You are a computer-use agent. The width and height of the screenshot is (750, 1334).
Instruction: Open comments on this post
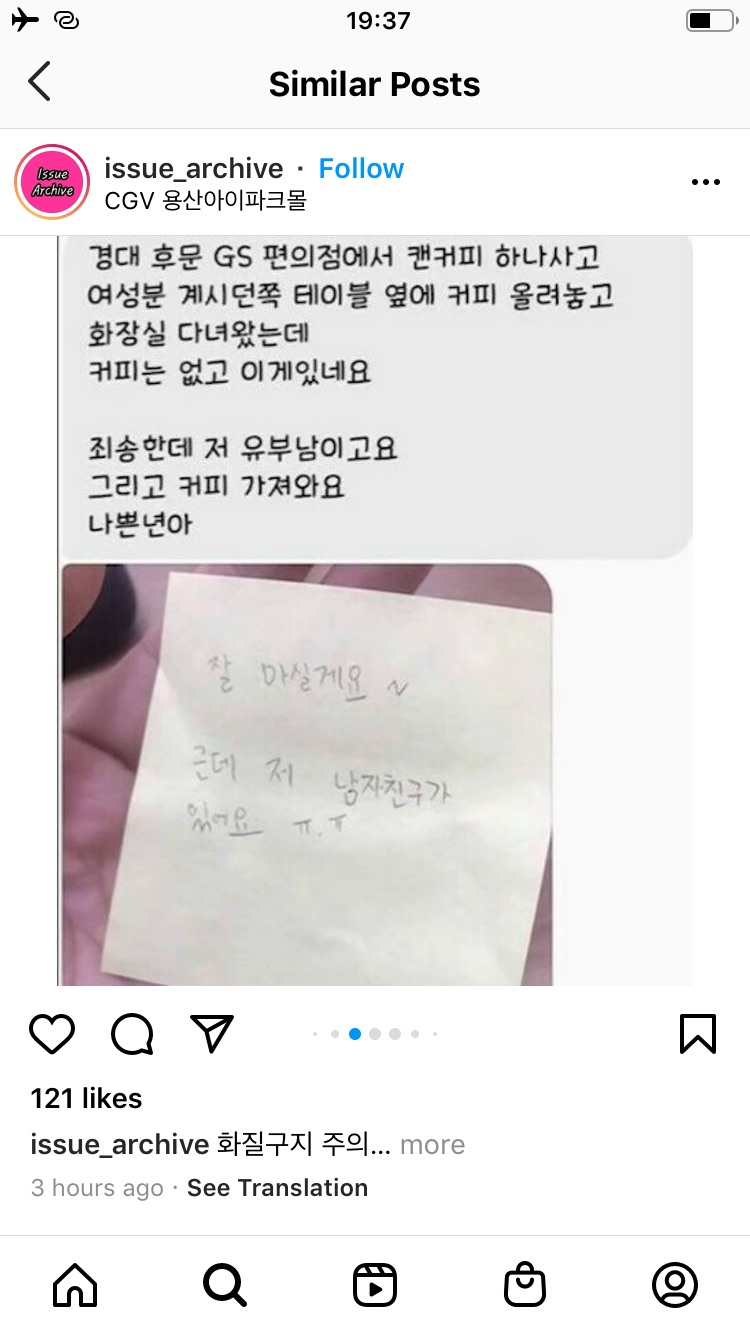pyautogui.click(x=132, y=1034)
